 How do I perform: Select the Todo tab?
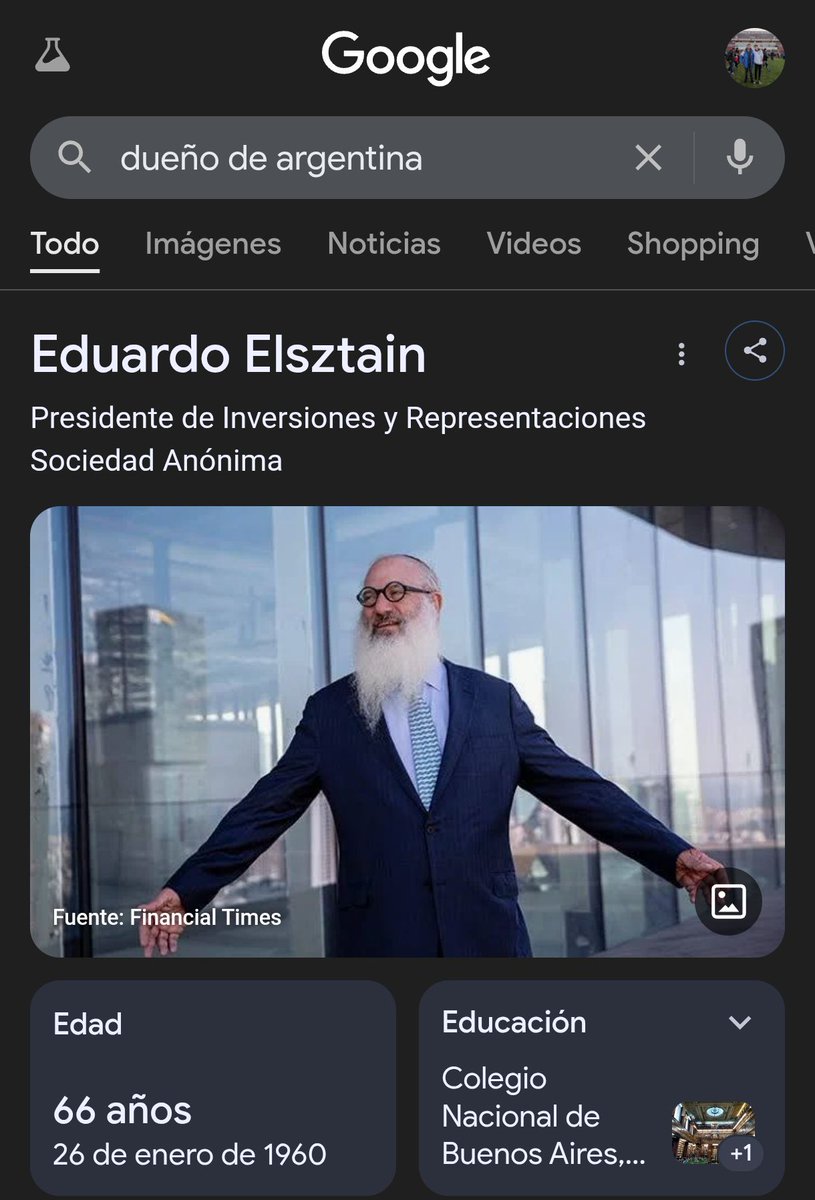pyautogui.click(x=65, y=244)
